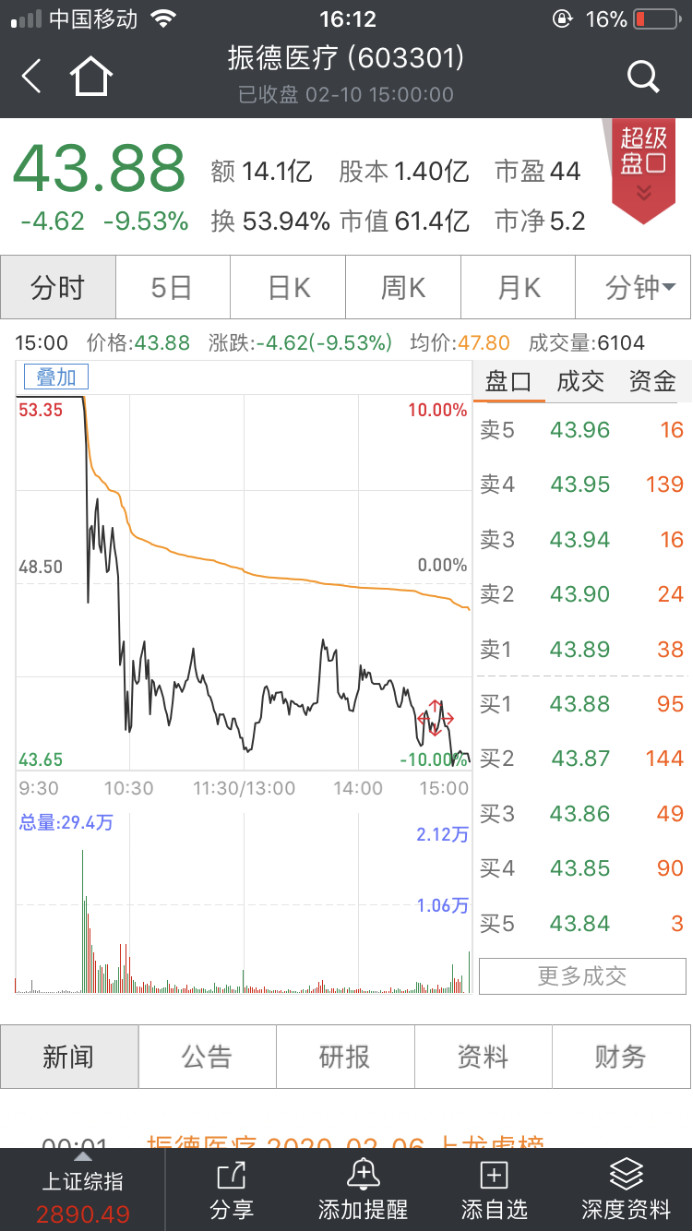The height and width of the screenshot is (1232, 693).
Task: Open the 公告 announcements tab
Action: tap(207, 1057)
